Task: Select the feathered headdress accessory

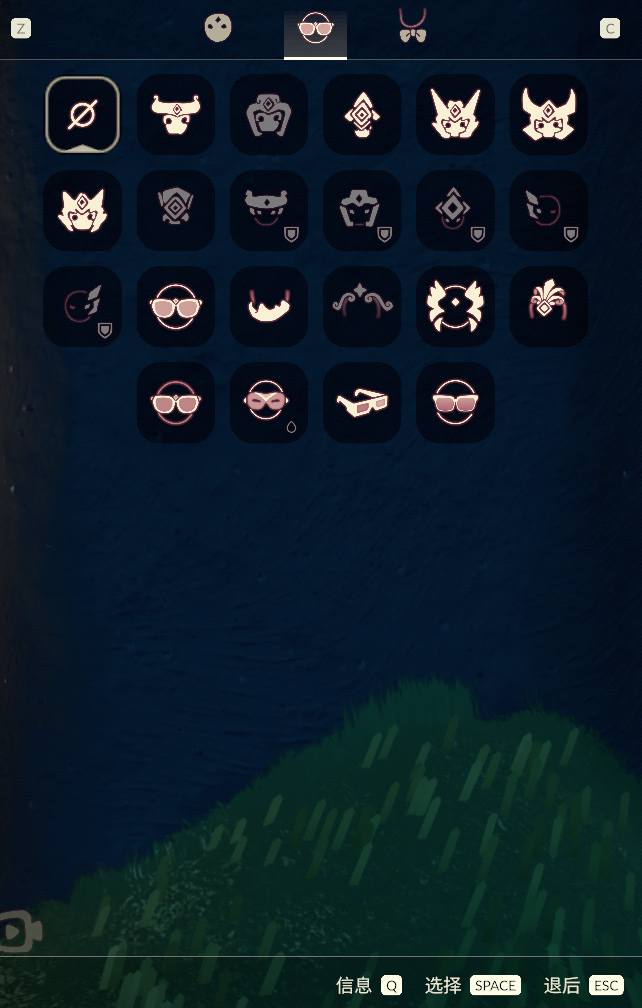Action: [x=548, y=307]
